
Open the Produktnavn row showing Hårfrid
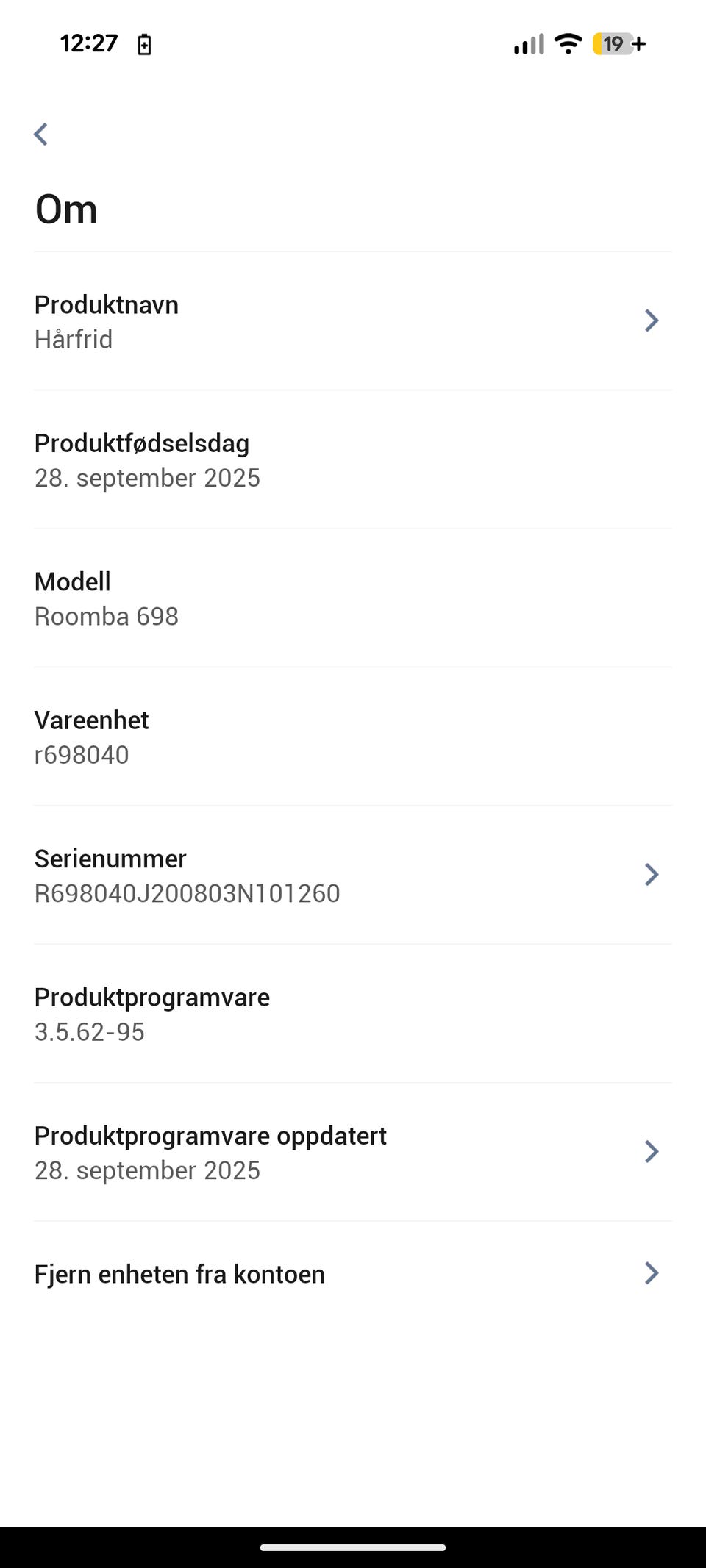[353, 321]
